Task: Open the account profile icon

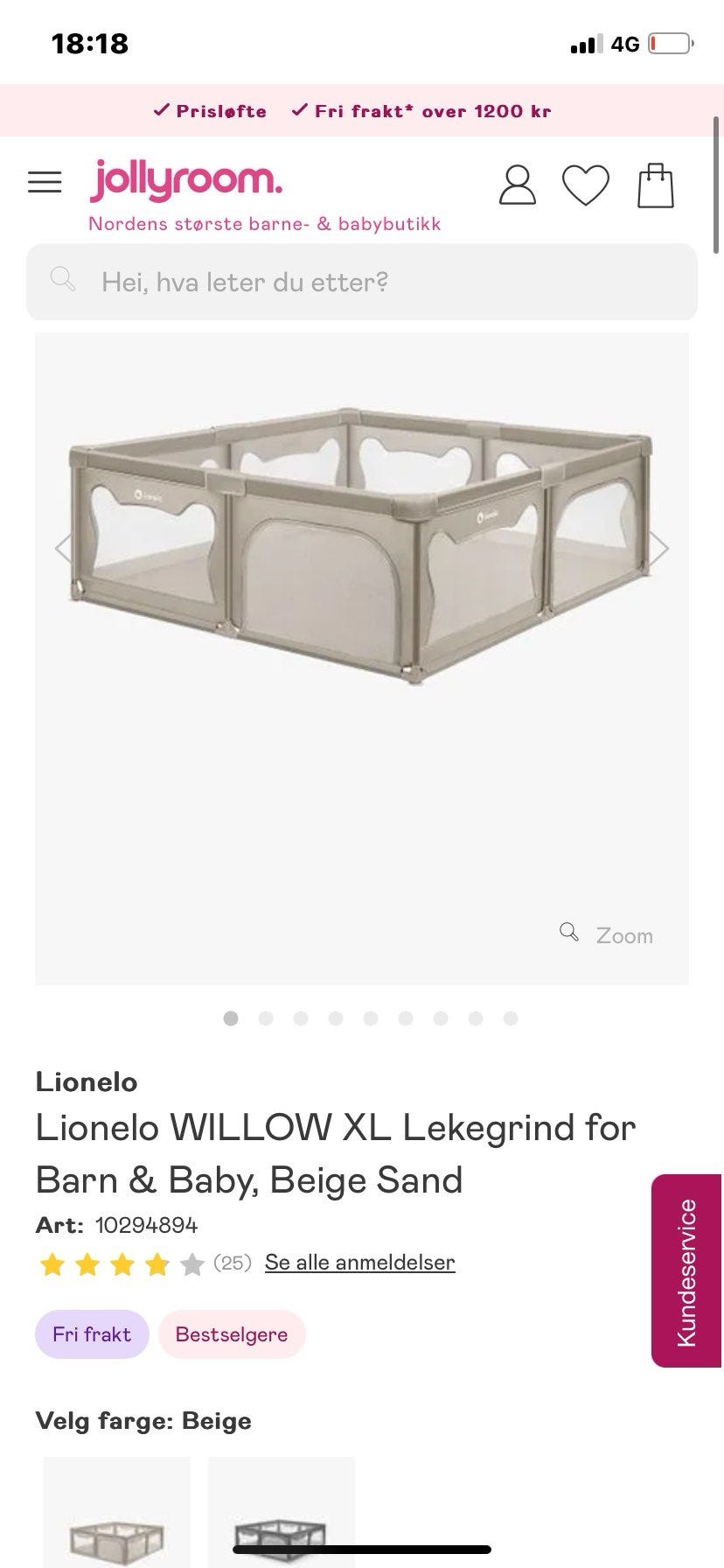Action: click(x=517, y=185)
